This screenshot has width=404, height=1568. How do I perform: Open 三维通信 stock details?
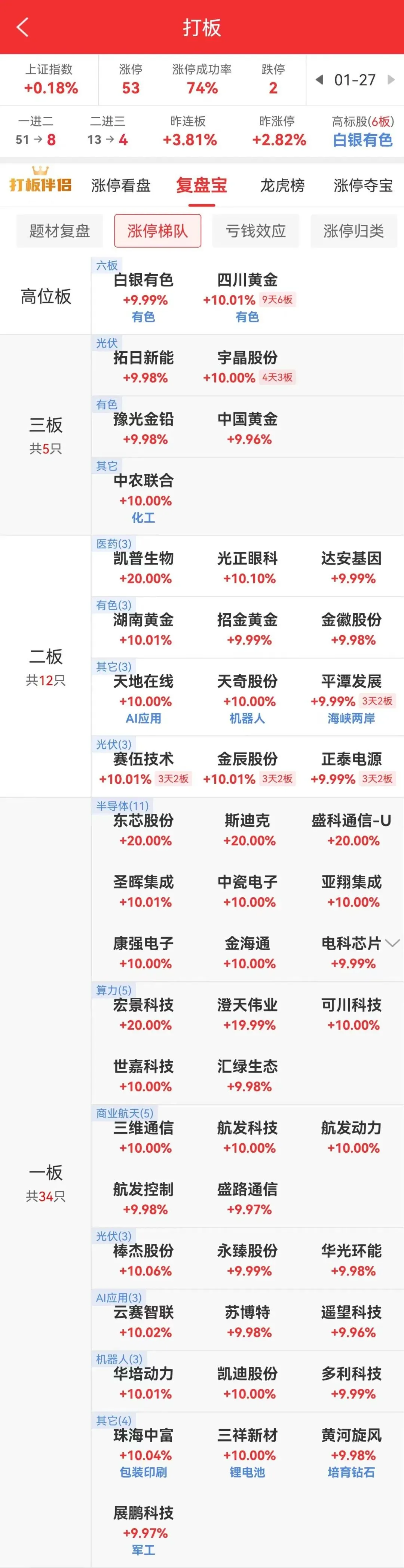(x=144, y=1128)
